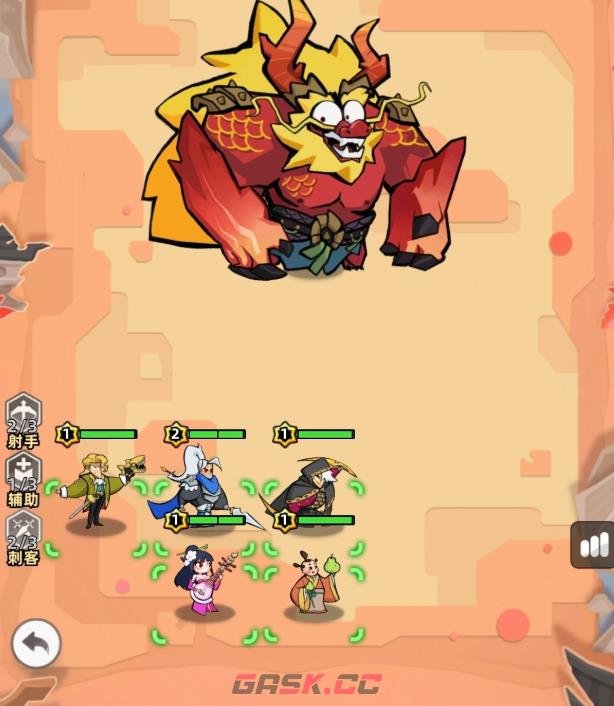Open the 射手 archer synergy badge
Viewport: 614px width, 706px height.
(x=23, y=421)
